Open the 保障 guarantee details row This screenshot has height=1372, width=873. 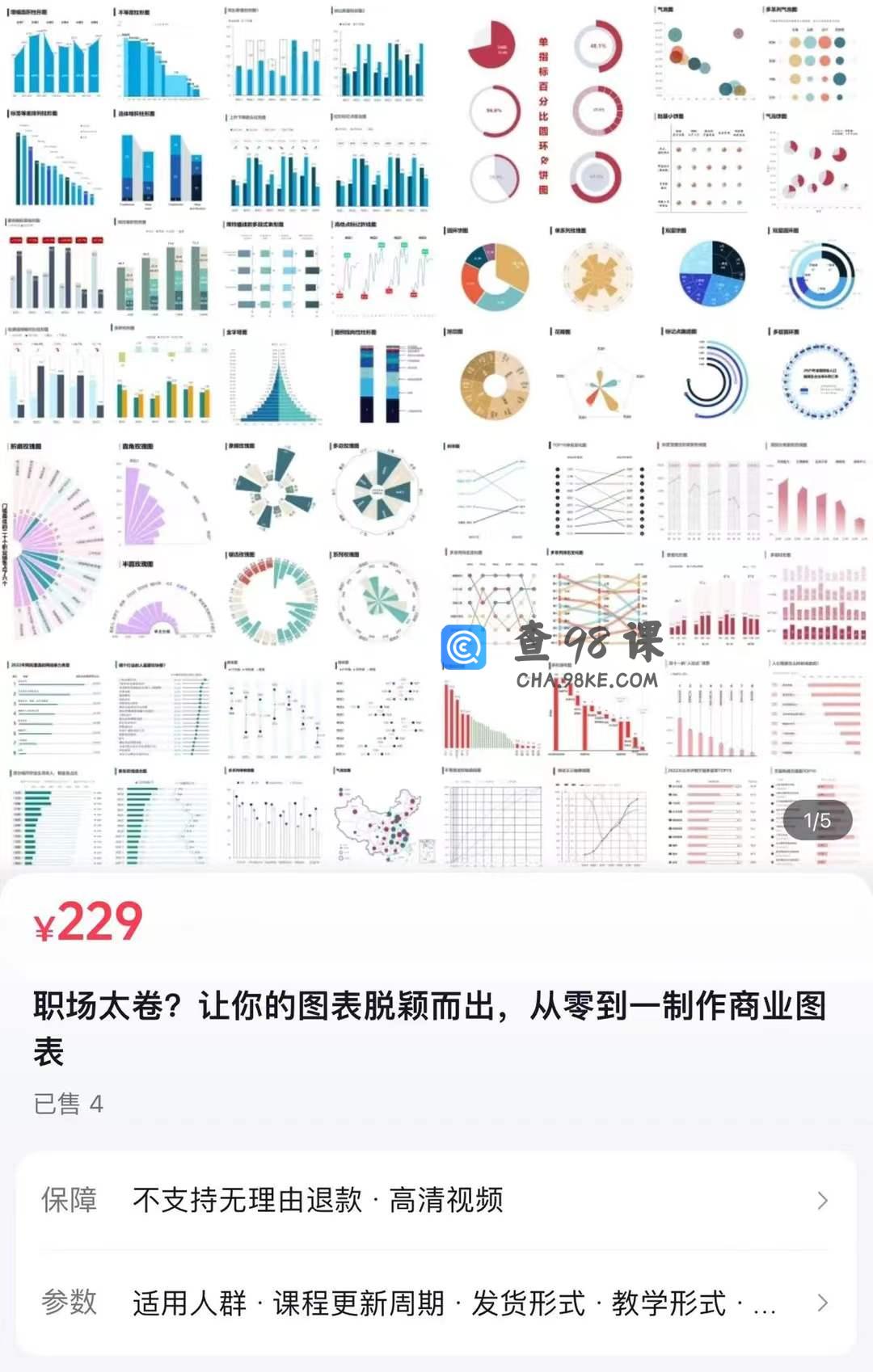435,1201
